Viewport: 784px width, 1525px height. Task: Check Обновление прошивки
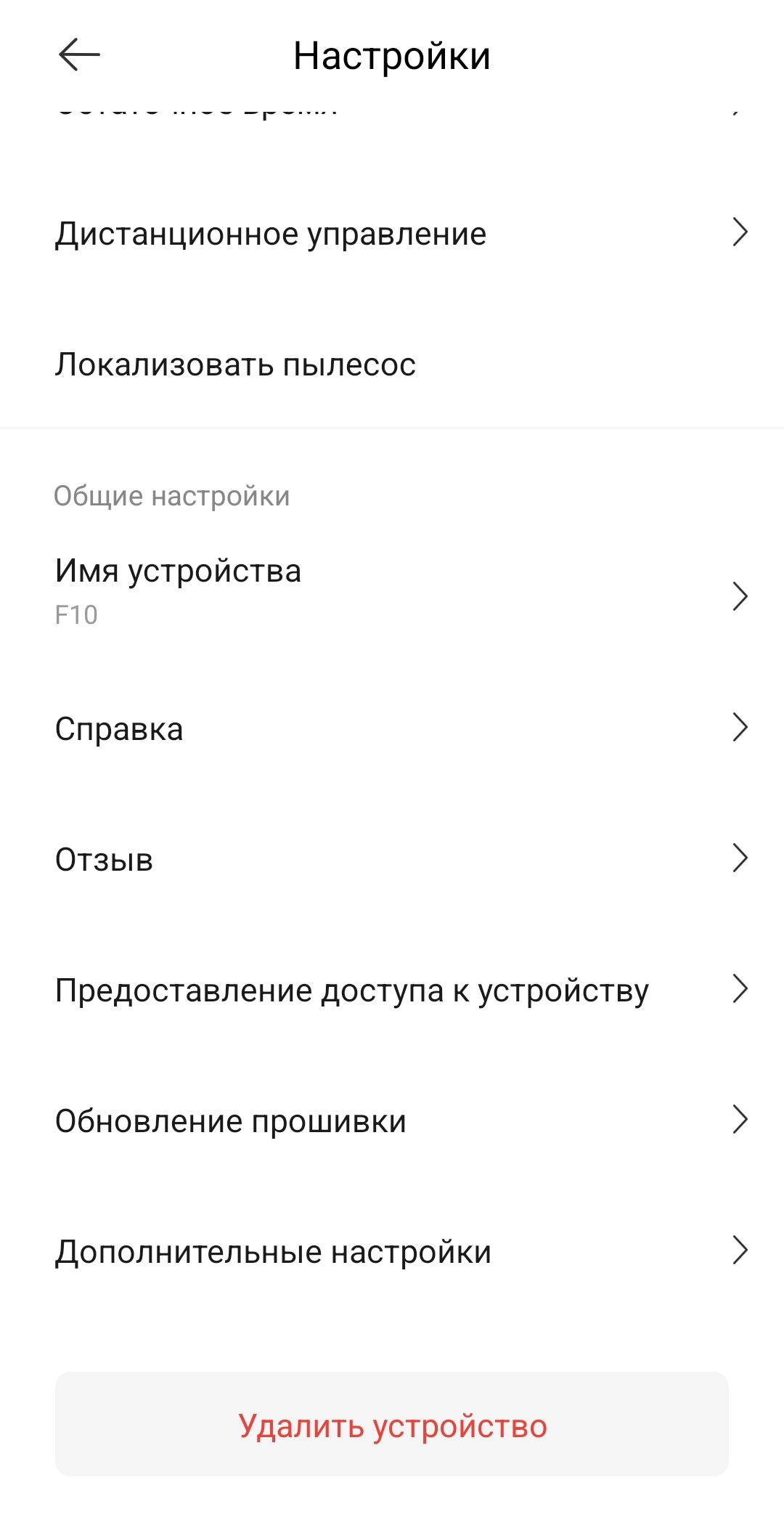(392, 1121)
